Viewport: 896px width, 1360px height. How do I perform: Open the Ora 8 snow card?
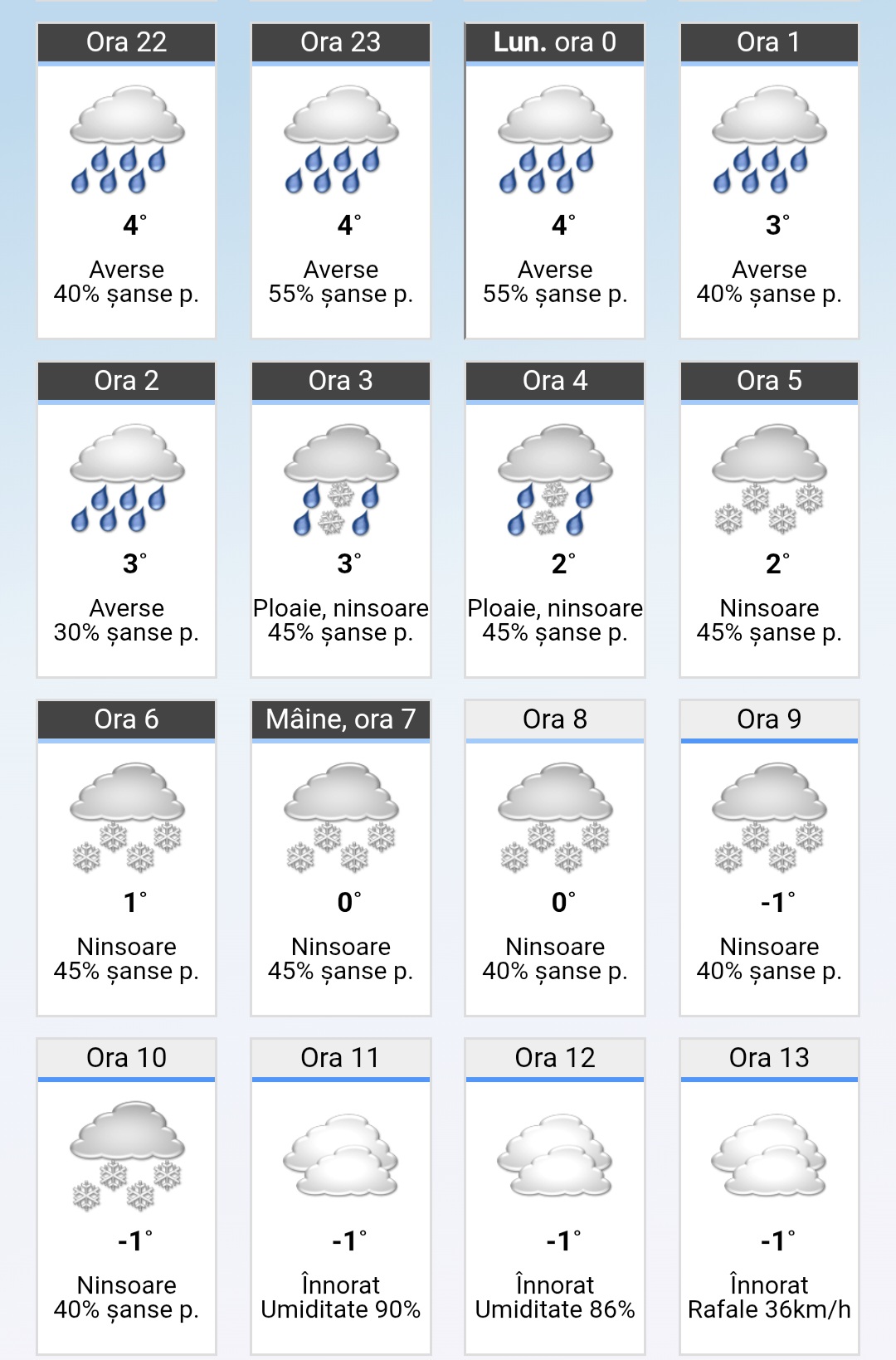(x=555, y=858)
